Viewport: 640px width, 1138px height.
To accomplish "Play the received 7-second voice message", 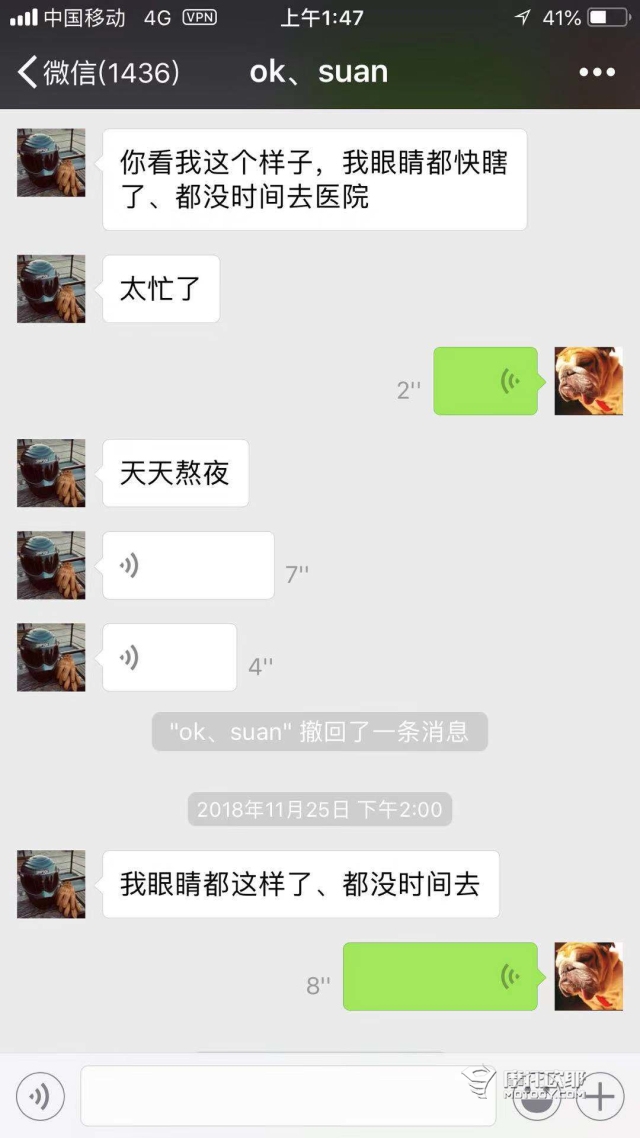I will point(188,565).
